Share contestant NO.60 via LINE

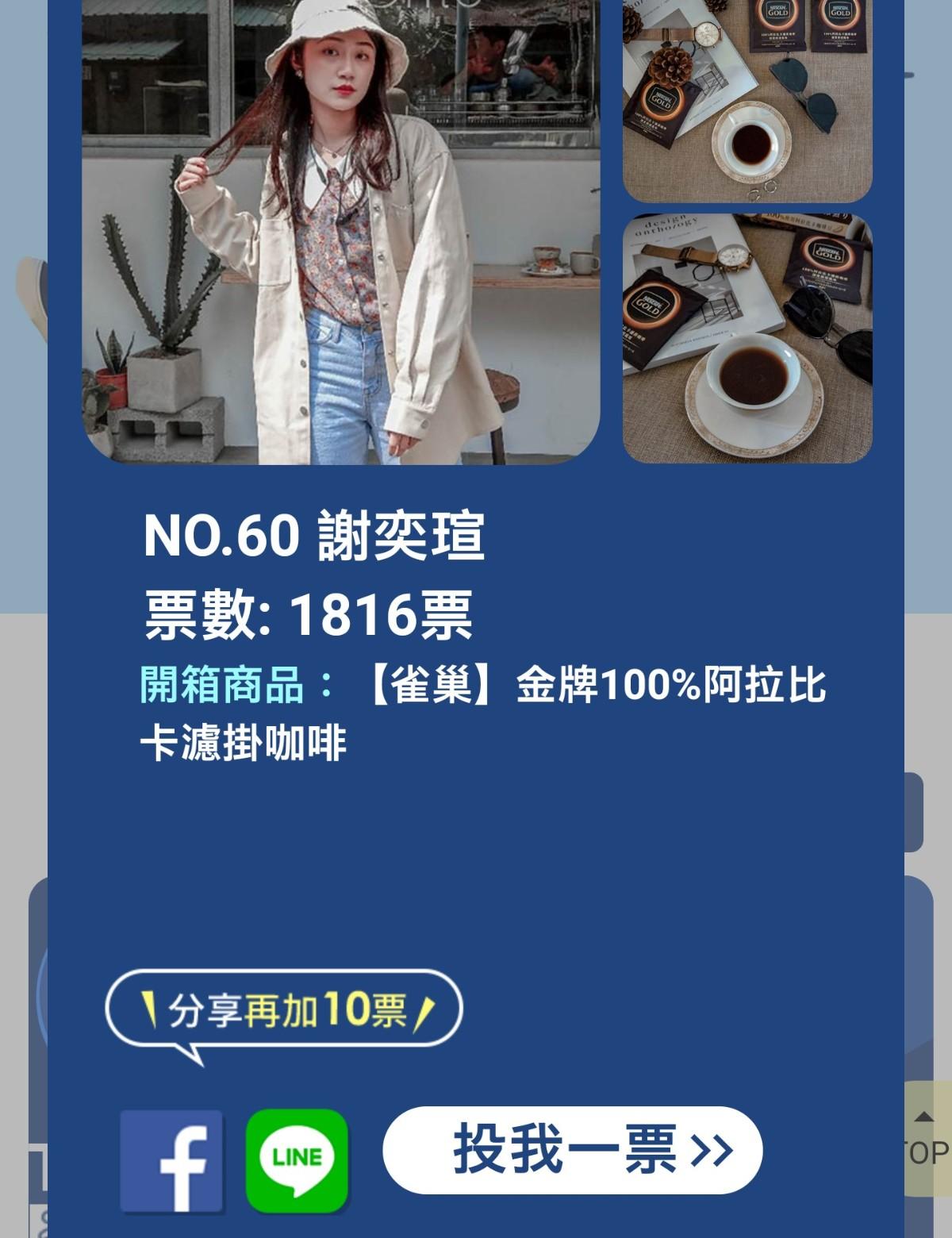pos(297,1161)
